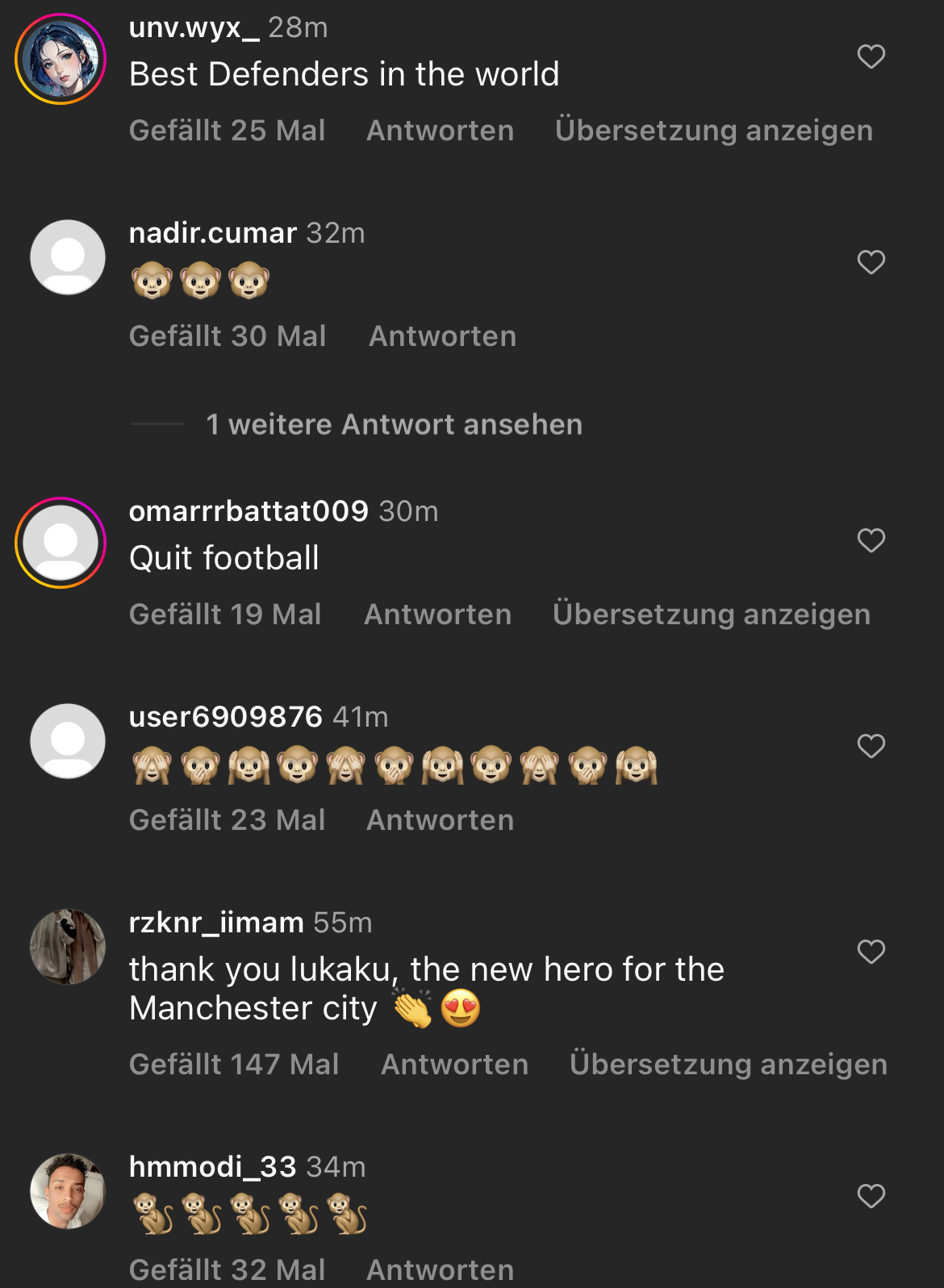Show translation of 'Quit football' comment
The width and height of the screenshot is (944, 1288).
(711, 615)
